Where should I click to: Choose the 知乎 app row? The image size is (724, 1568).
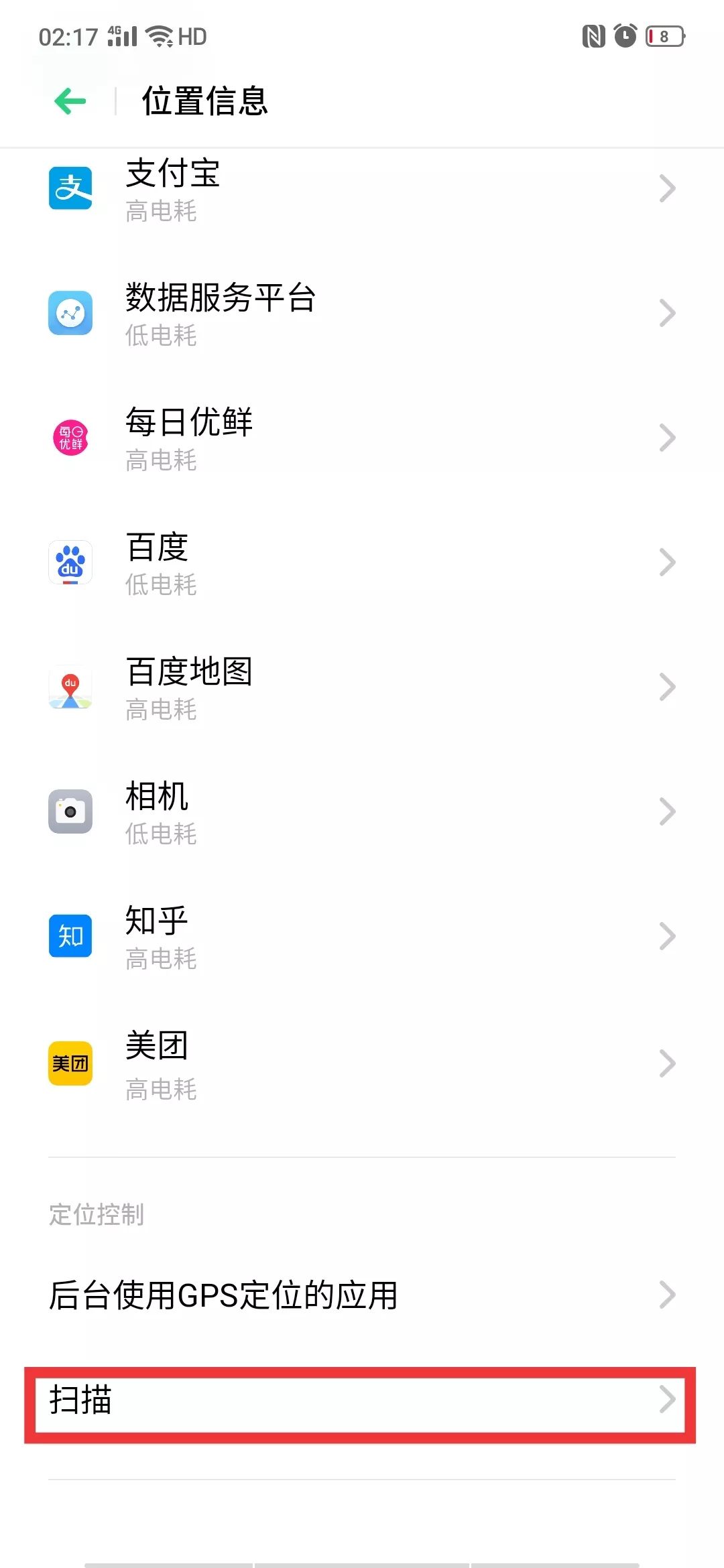click(362, 936)
